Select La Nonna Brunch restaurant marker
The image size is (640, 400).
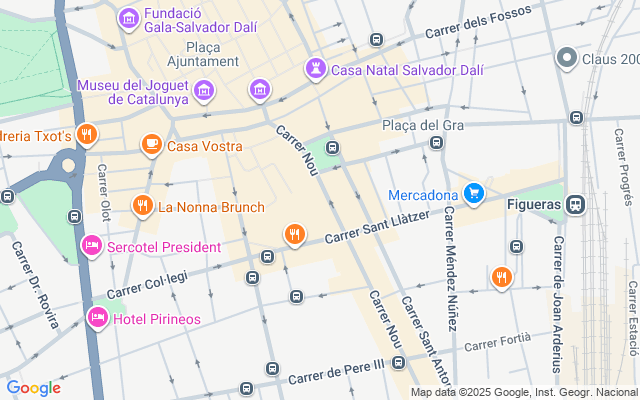(143, 207)
